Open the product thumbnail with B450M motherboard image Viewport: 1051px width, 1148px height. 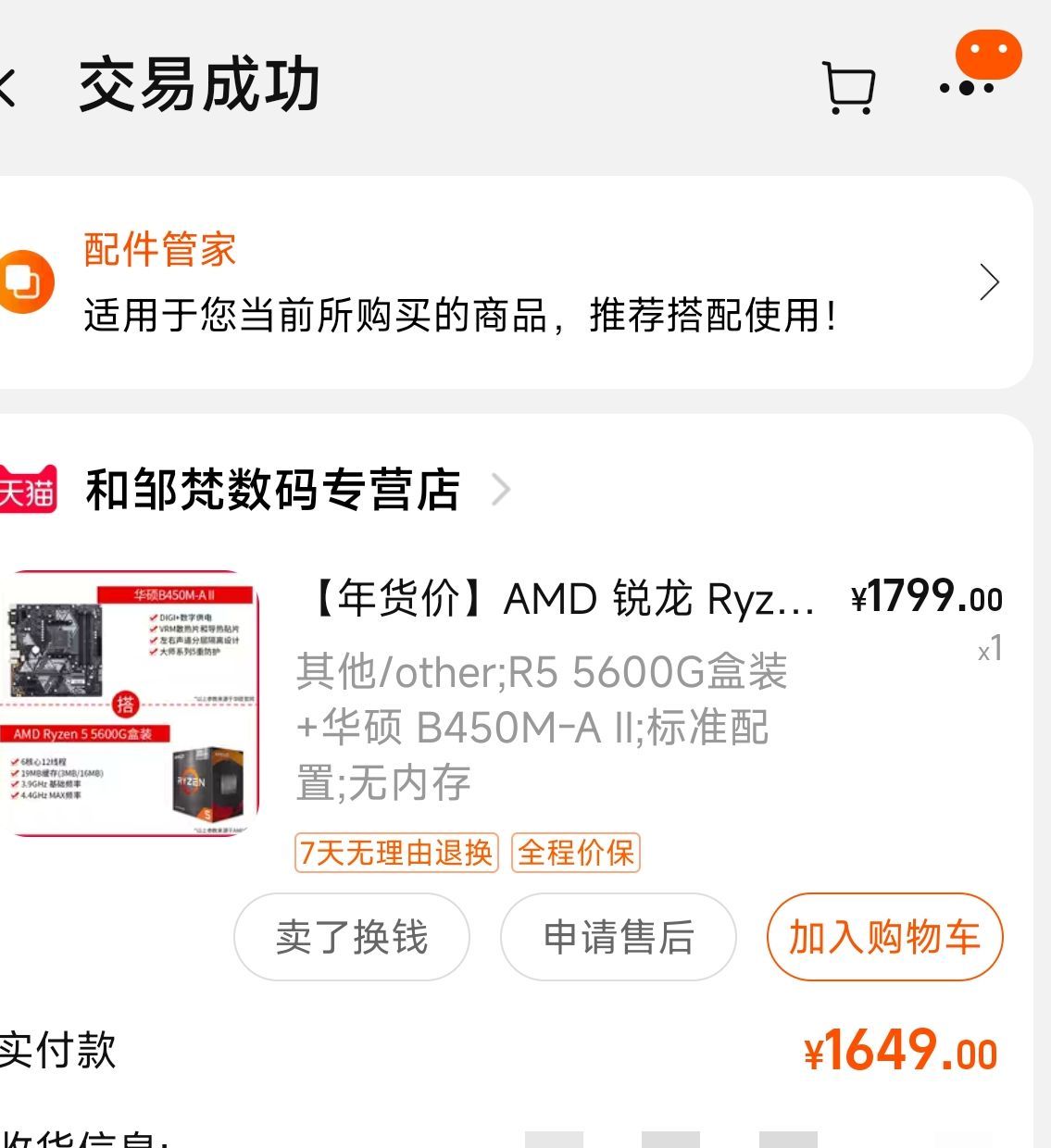132,713
